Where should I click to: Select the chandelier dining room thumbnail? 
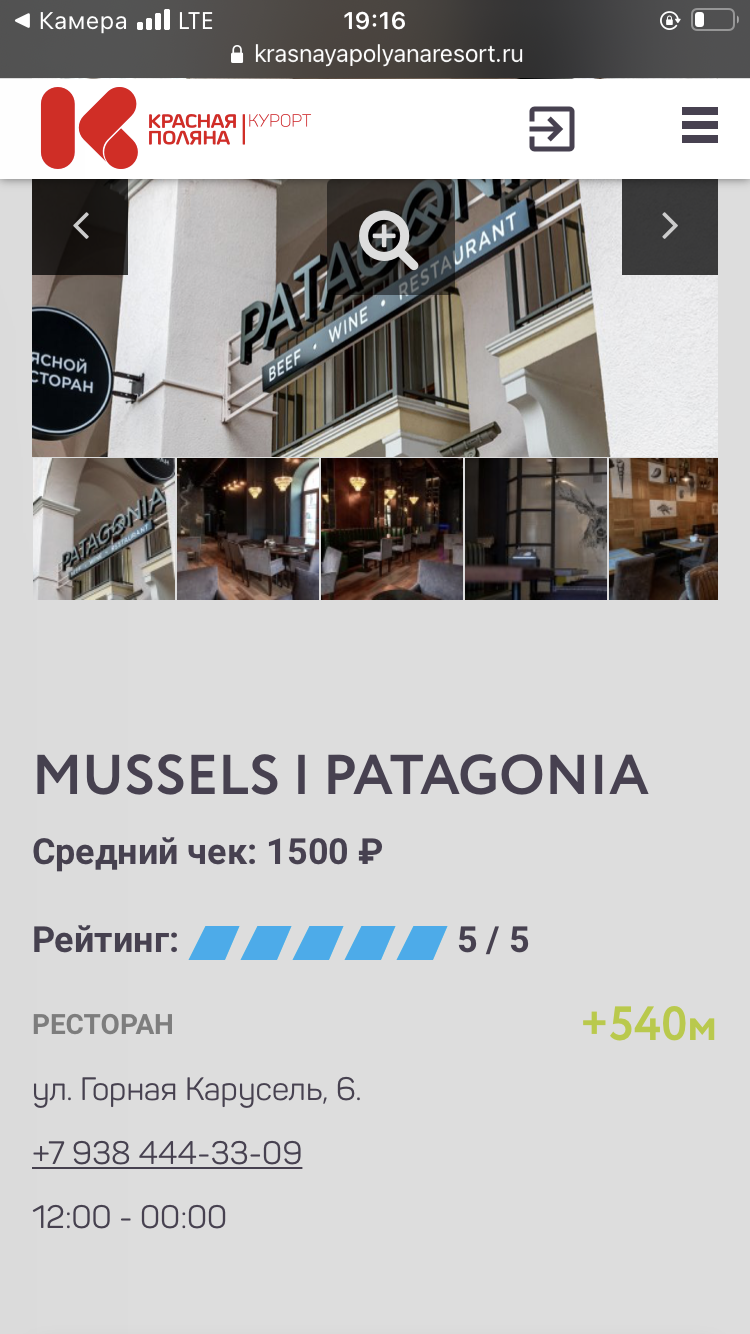[248, 529]
